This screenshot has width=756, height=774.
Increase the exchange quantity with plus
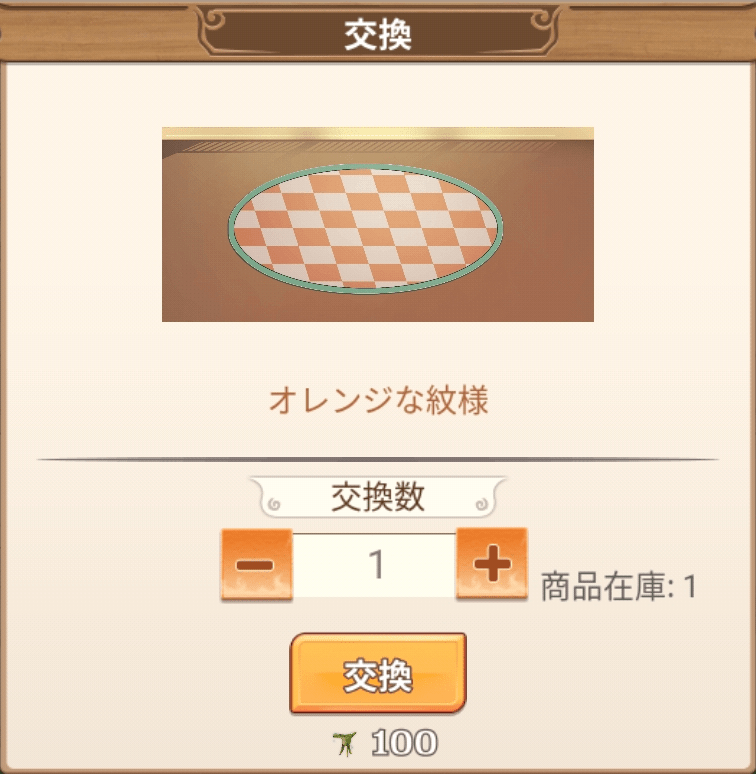[491, 565]
